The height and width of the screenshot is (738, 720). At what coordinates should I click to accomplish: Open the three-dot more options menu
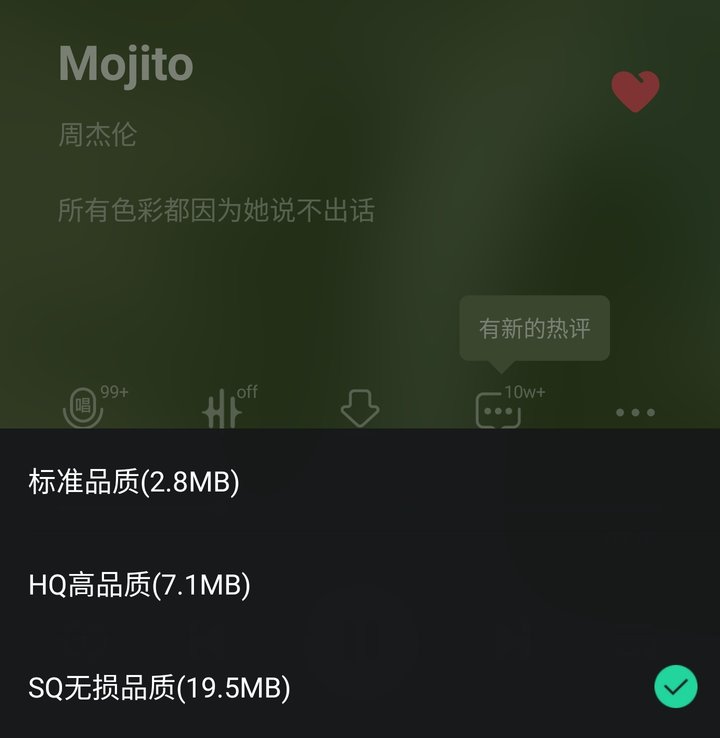635,412
